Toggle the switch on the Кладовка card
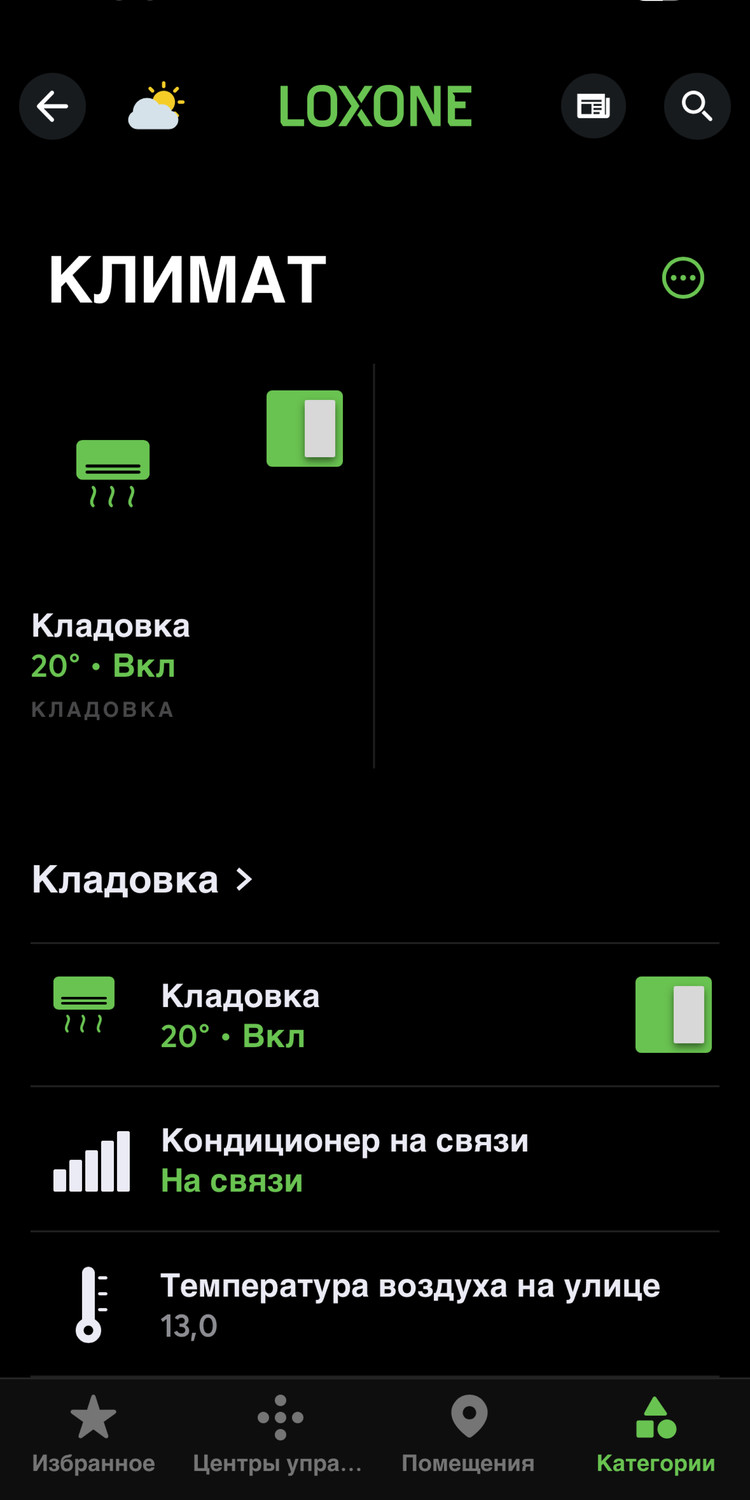 click(305, 429)
